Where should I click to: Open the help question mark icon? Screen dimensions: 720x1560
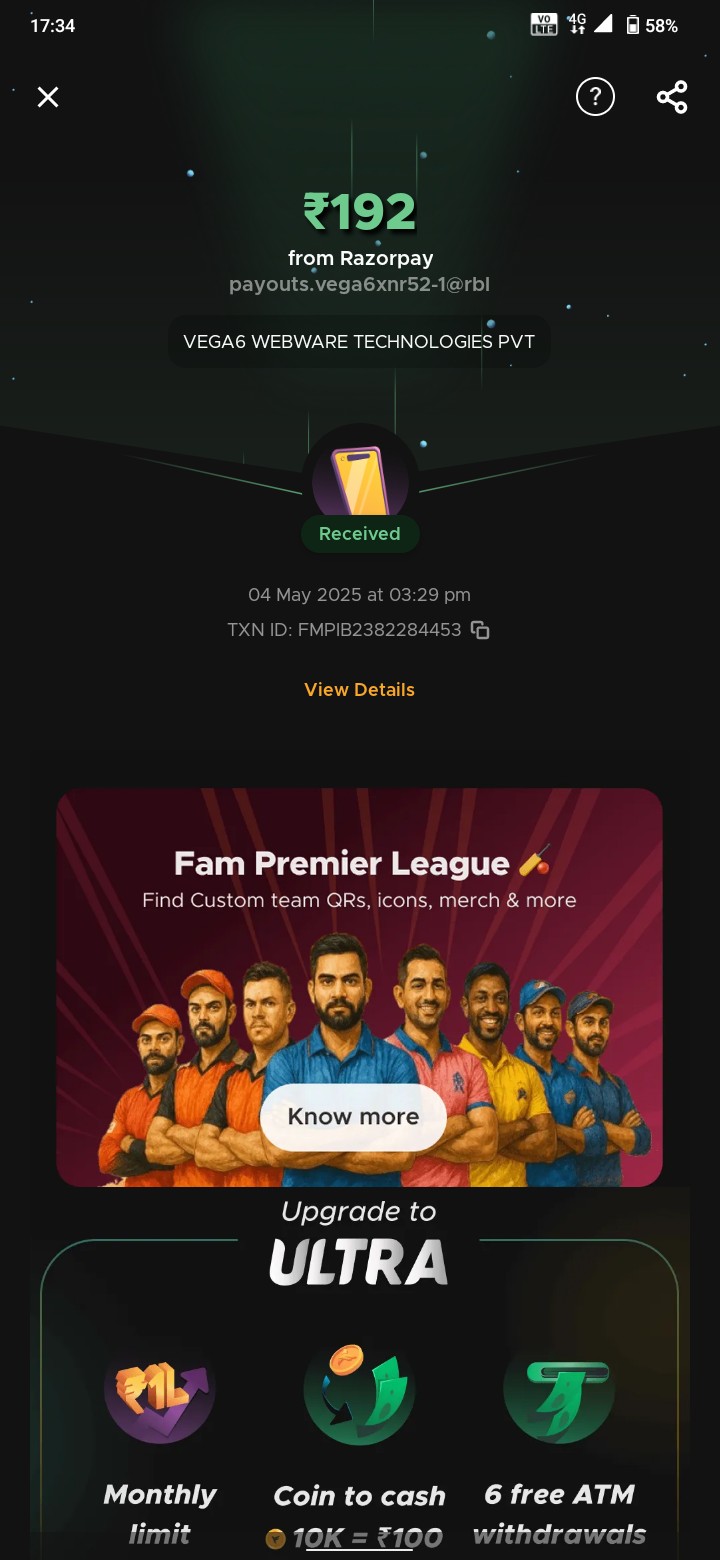(595, 97)
